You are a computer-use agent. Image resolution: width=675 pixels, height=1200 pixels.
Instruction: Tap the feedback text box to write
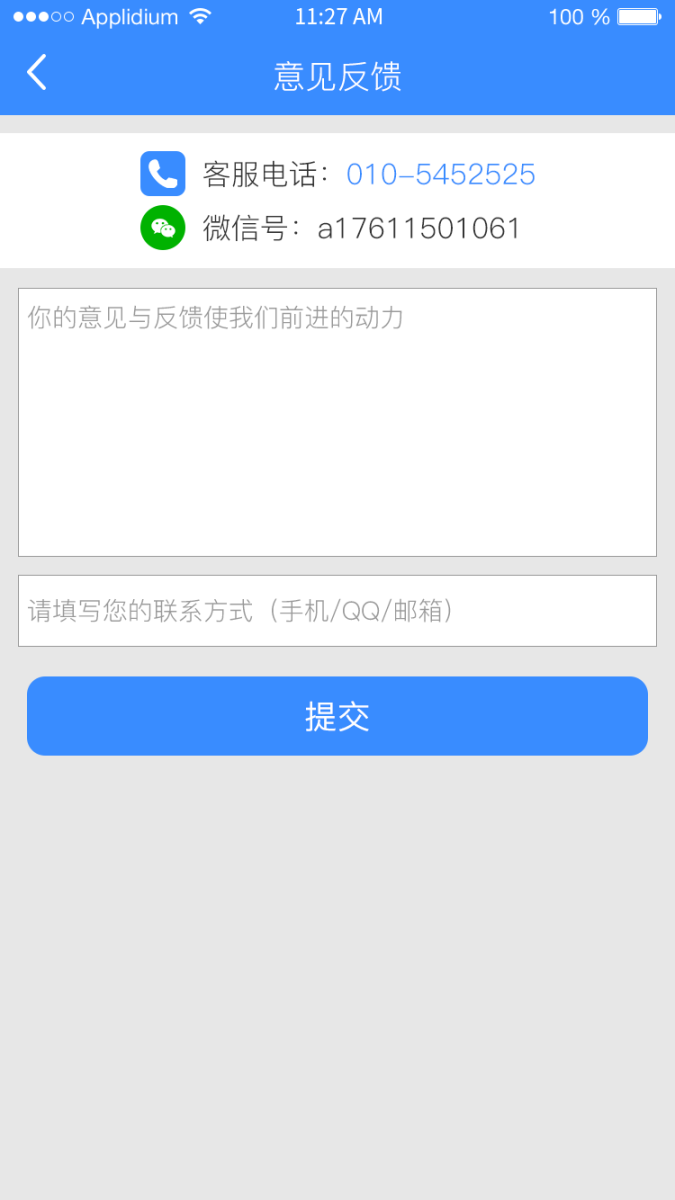coord(337,422)
